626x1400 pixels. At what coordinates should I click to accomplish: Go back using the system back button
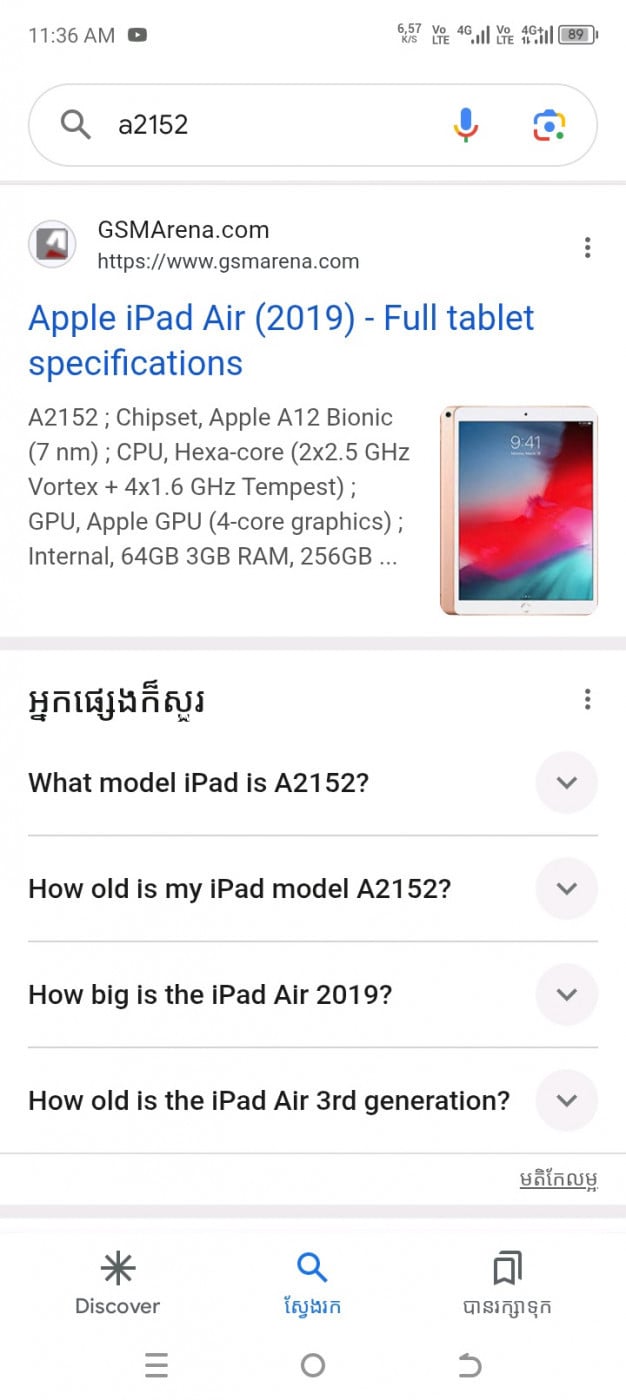point(469,1365)
